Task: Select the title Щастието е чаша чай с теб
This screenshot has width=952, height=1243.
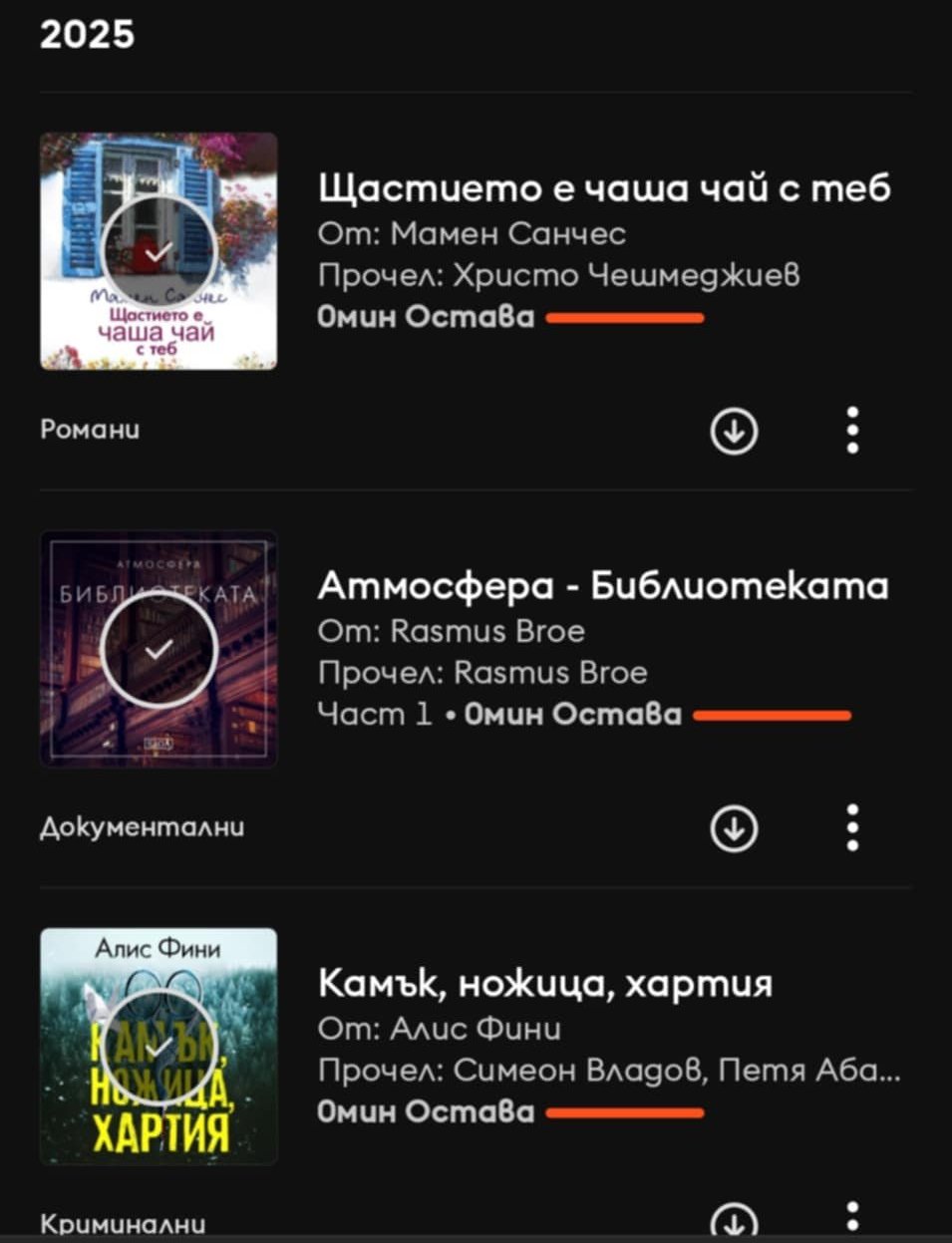Action: tap(604, 187)
